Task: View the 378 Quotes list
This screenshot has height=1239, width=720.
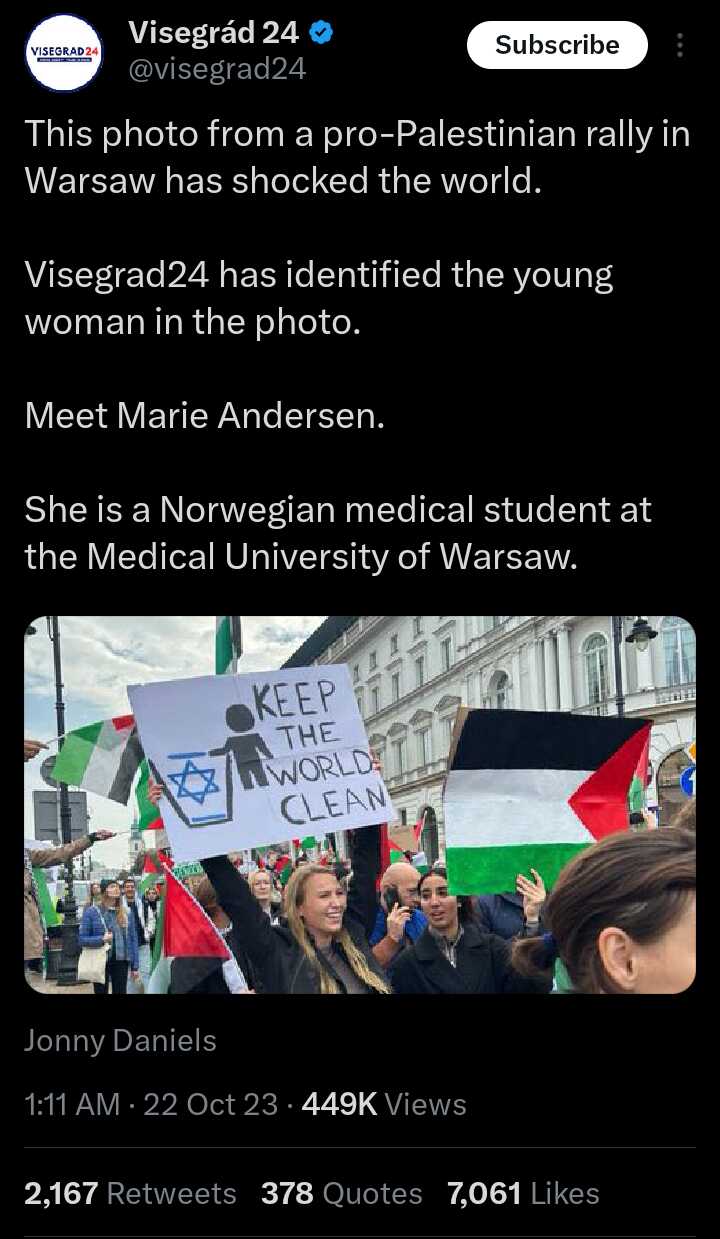Action: point(341,1193)
